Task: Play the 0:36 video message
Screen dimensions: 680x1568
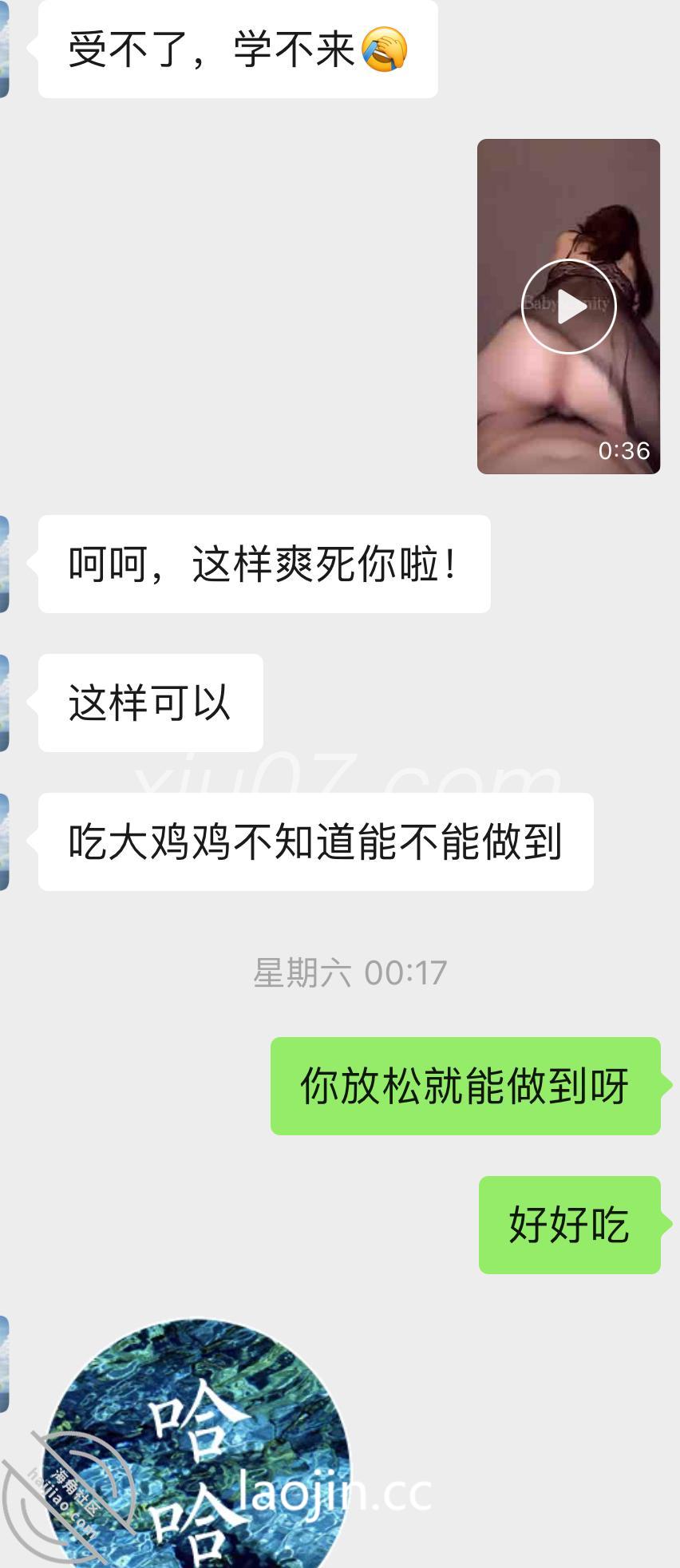Action: [x=568, y=307]
